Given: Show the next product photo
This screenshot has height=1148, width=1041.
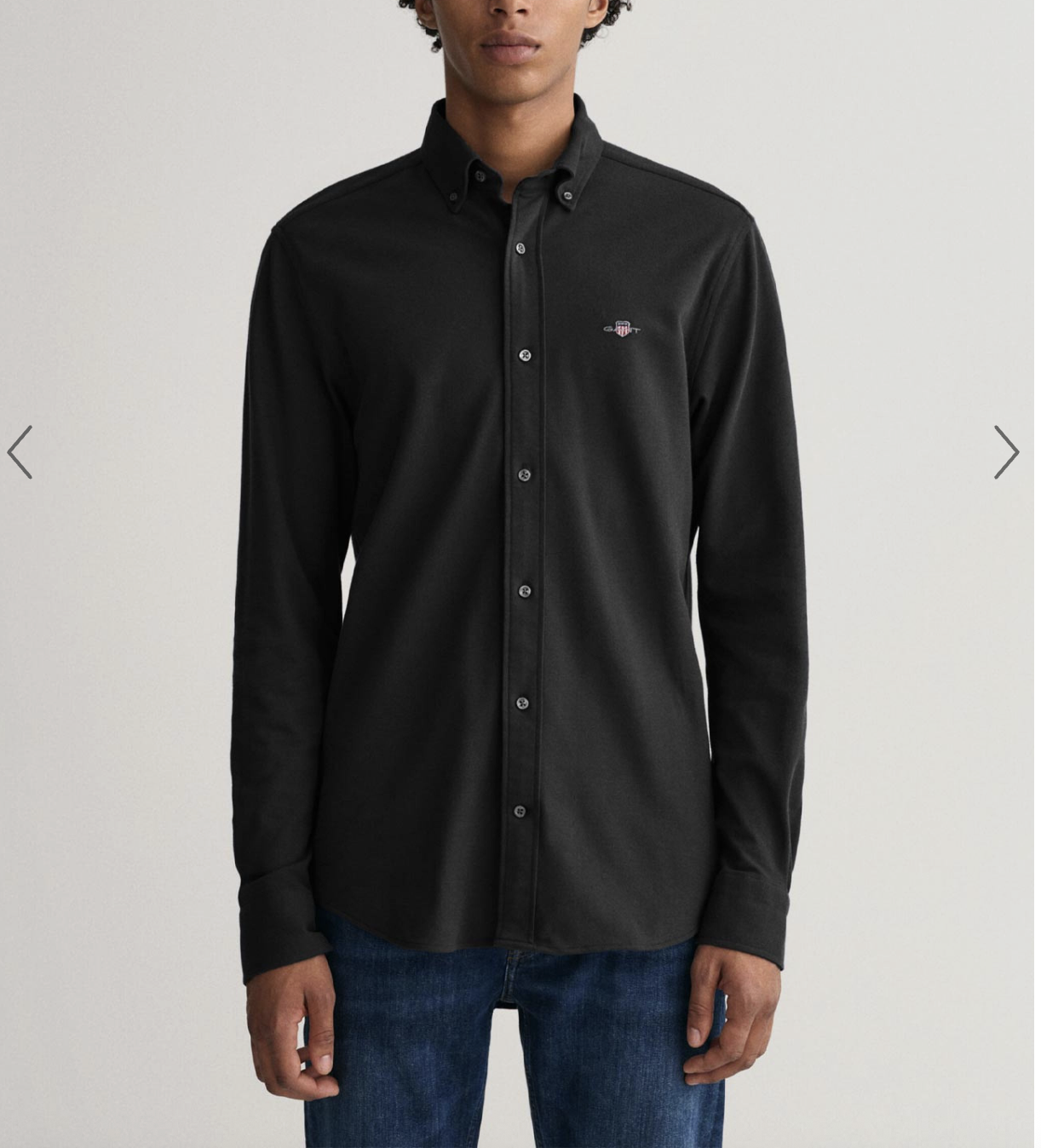Looking at the screenshot, I should [1006, 452].
